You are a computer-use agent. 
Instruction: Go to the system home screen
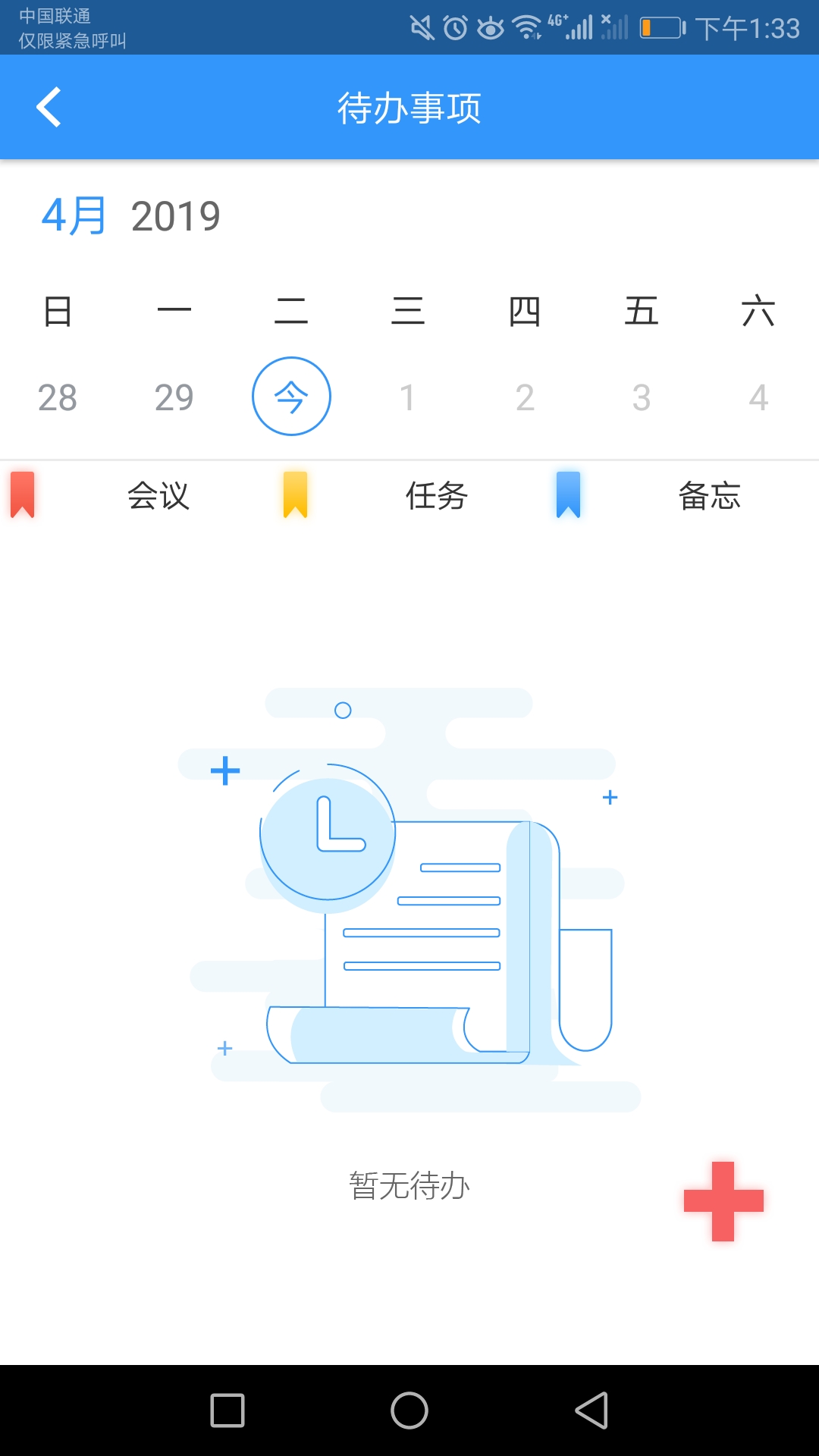point(409,1410)
